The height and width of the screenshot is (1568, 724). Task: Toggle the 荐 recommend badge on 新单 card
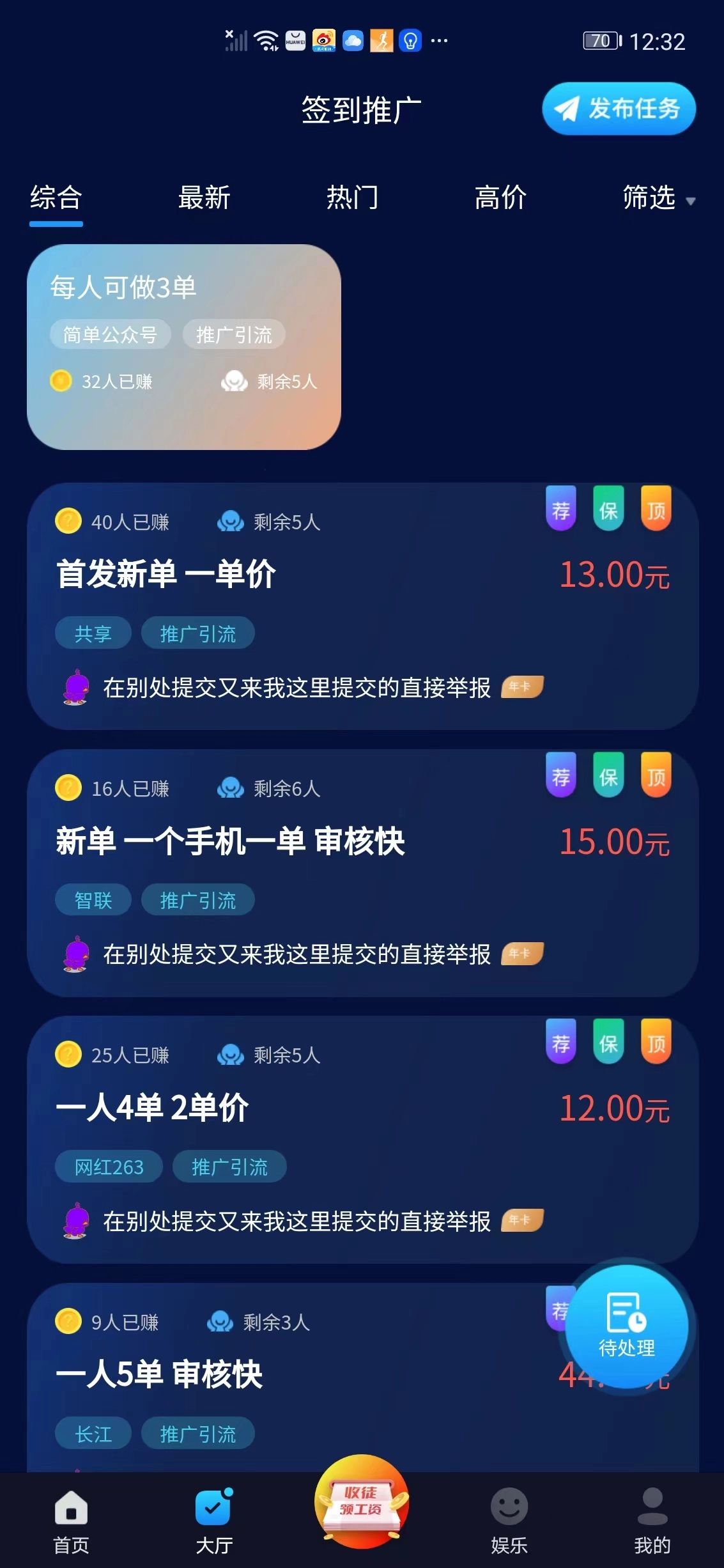point(562,777)
